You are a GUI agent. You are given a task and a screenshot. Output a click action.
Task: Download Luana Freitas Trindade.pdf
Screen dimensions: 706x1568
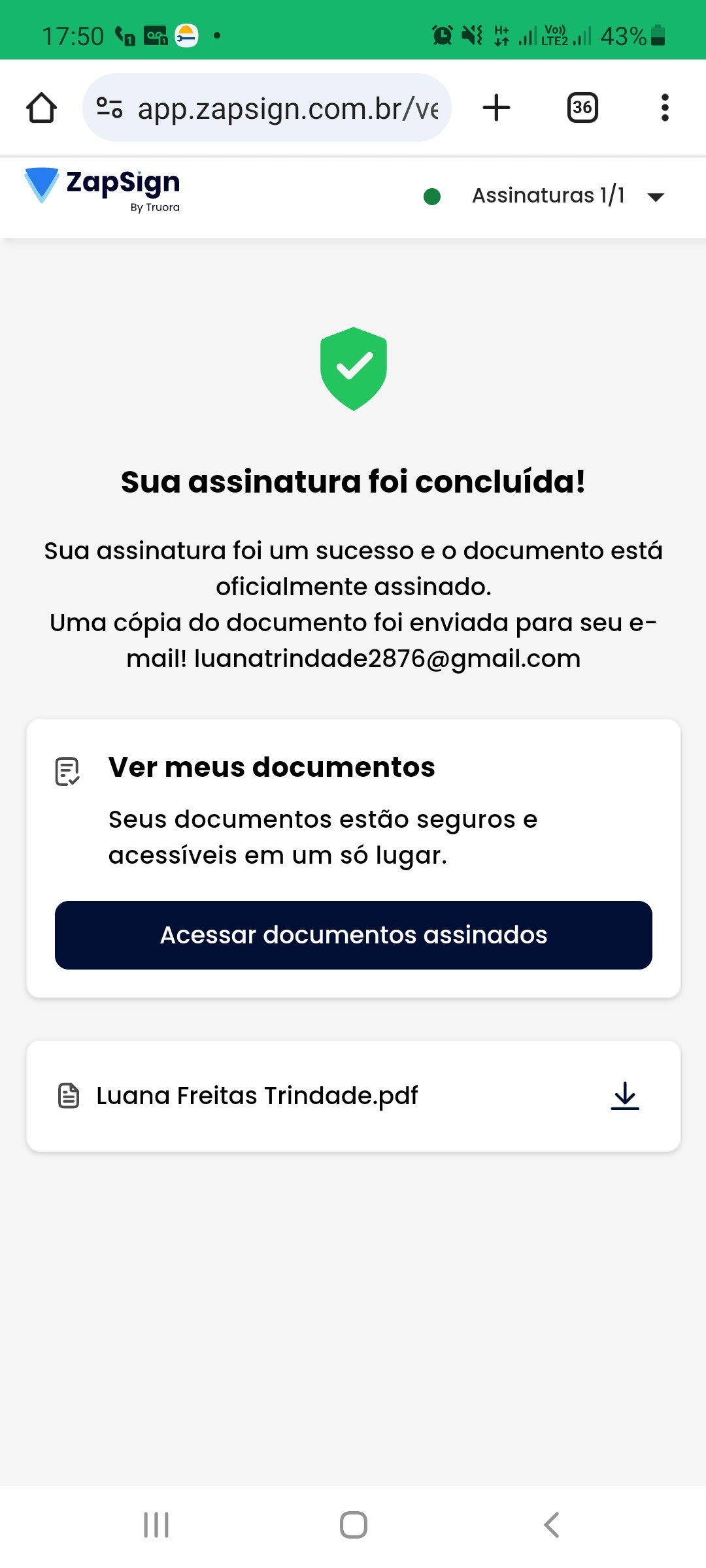click(624, 1096)
